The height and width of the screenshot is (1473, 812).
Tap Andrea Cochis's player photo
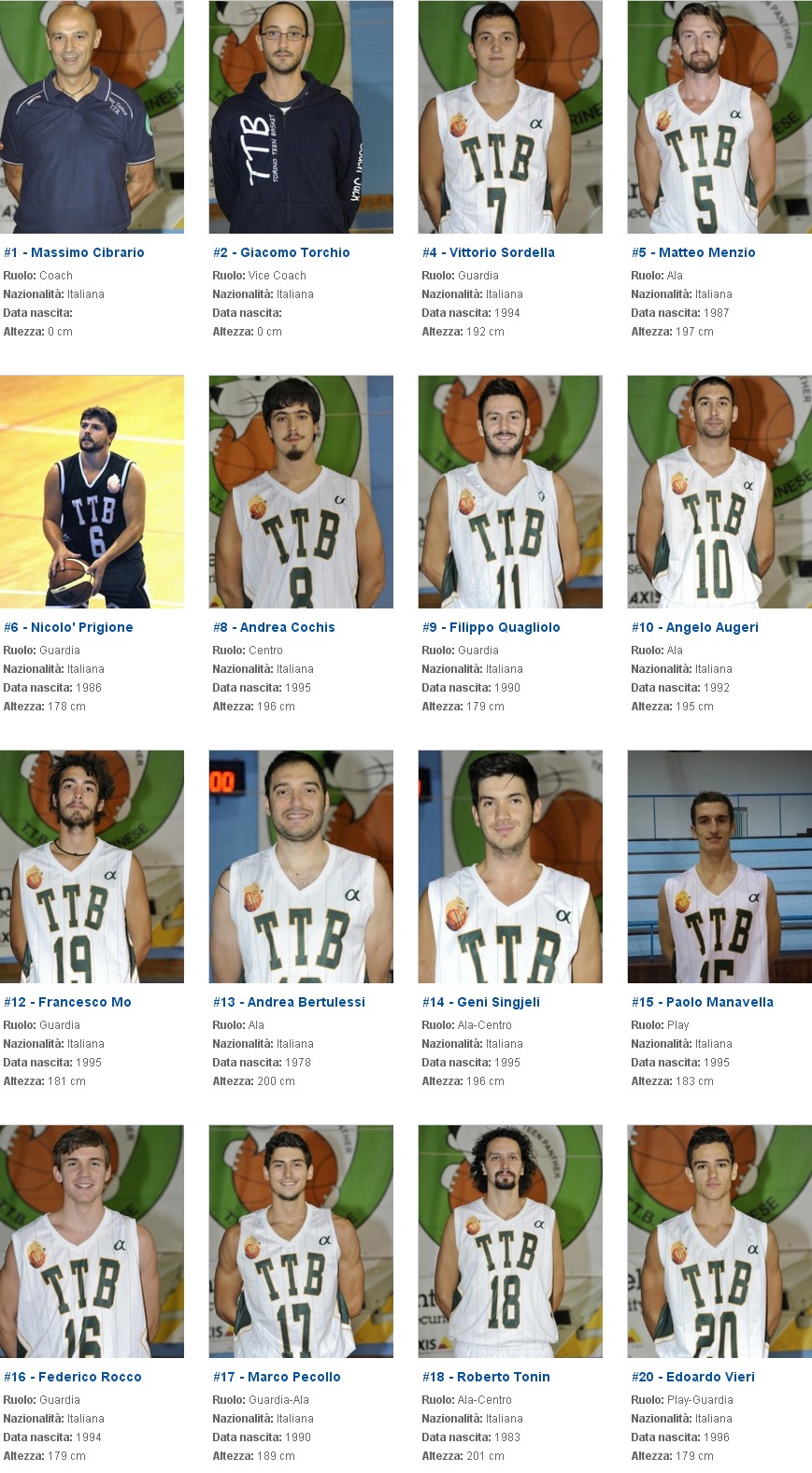[x=301, y=492]
